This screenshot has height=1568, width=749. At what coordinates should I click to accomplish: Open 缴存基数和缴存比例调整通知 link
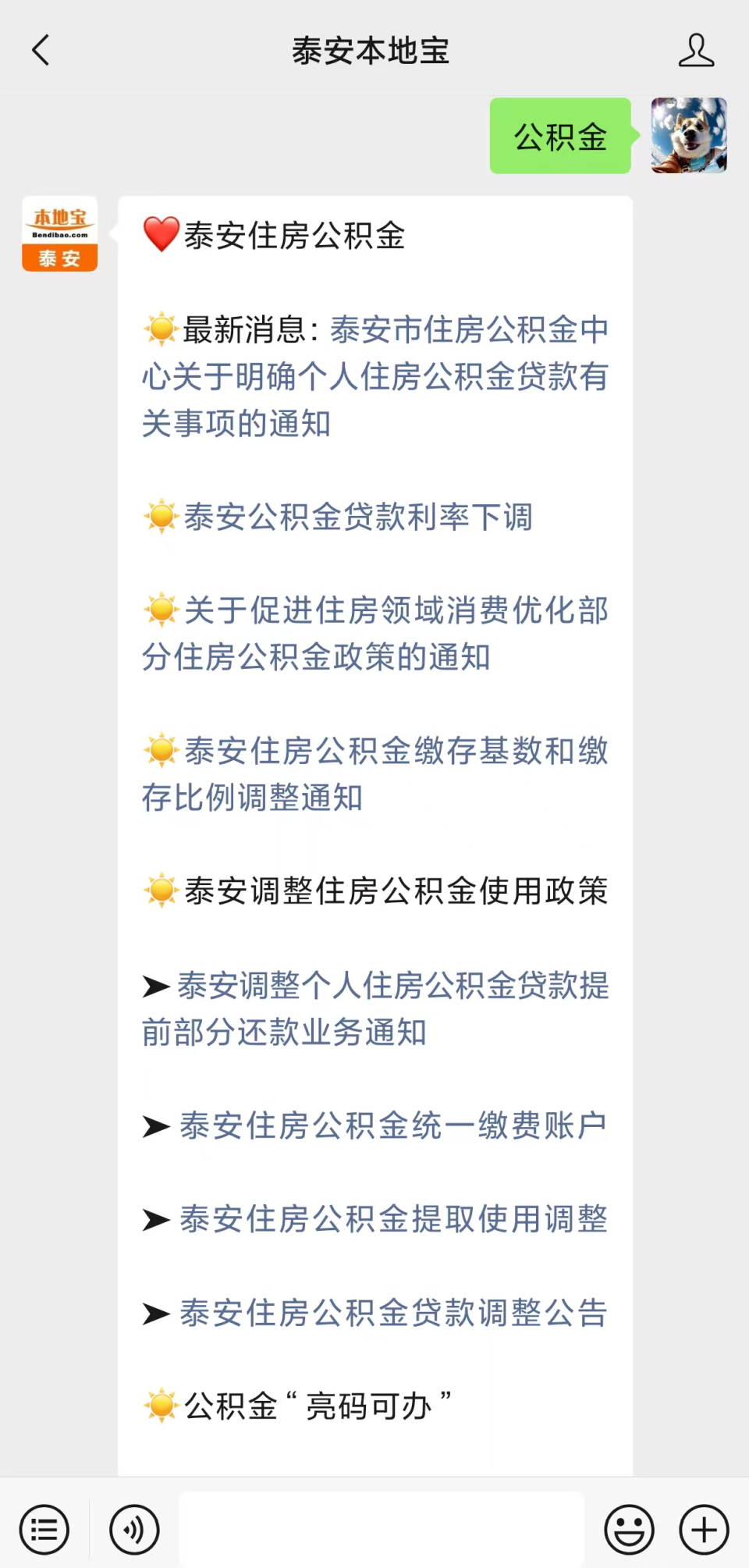point(374,774)
